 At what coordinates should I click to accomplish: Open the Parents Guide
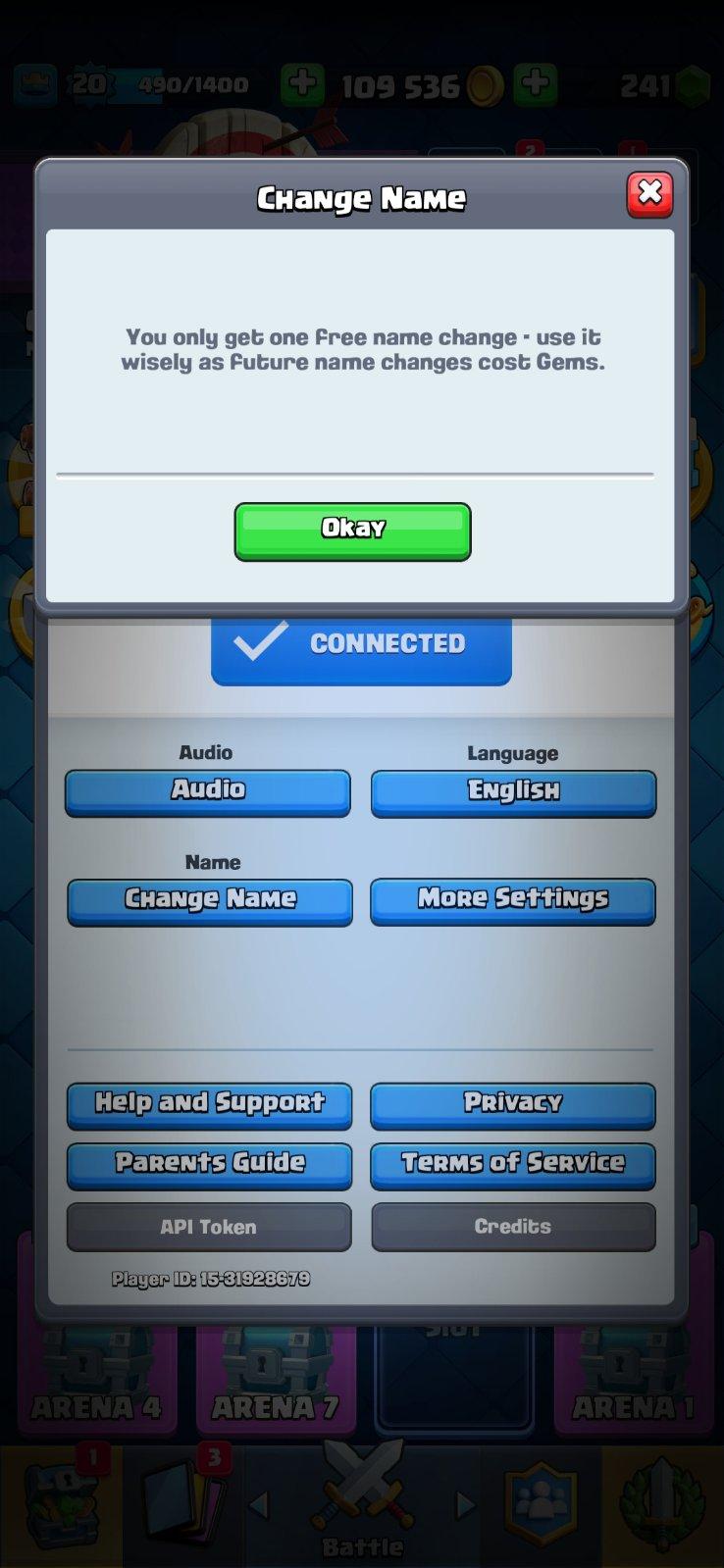tap(209, 1164)
